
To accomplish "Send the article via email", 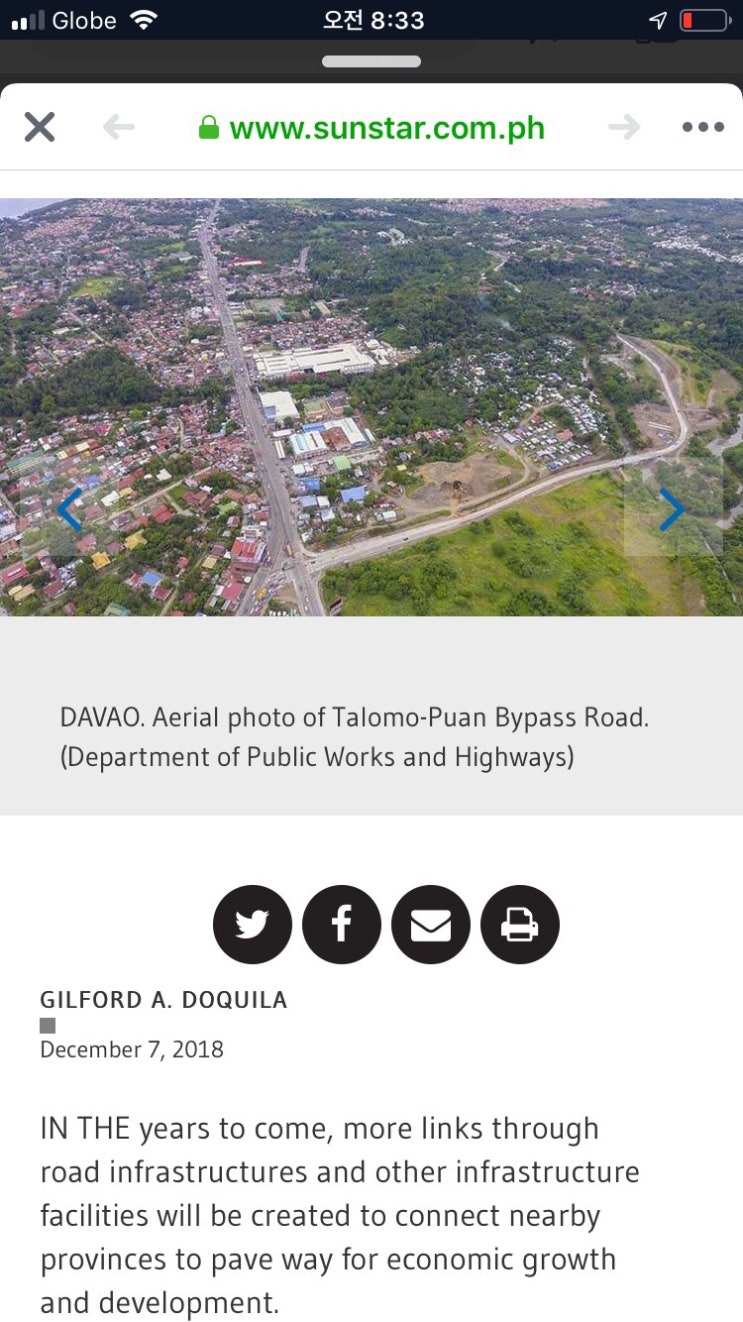I will coord(431,924).
